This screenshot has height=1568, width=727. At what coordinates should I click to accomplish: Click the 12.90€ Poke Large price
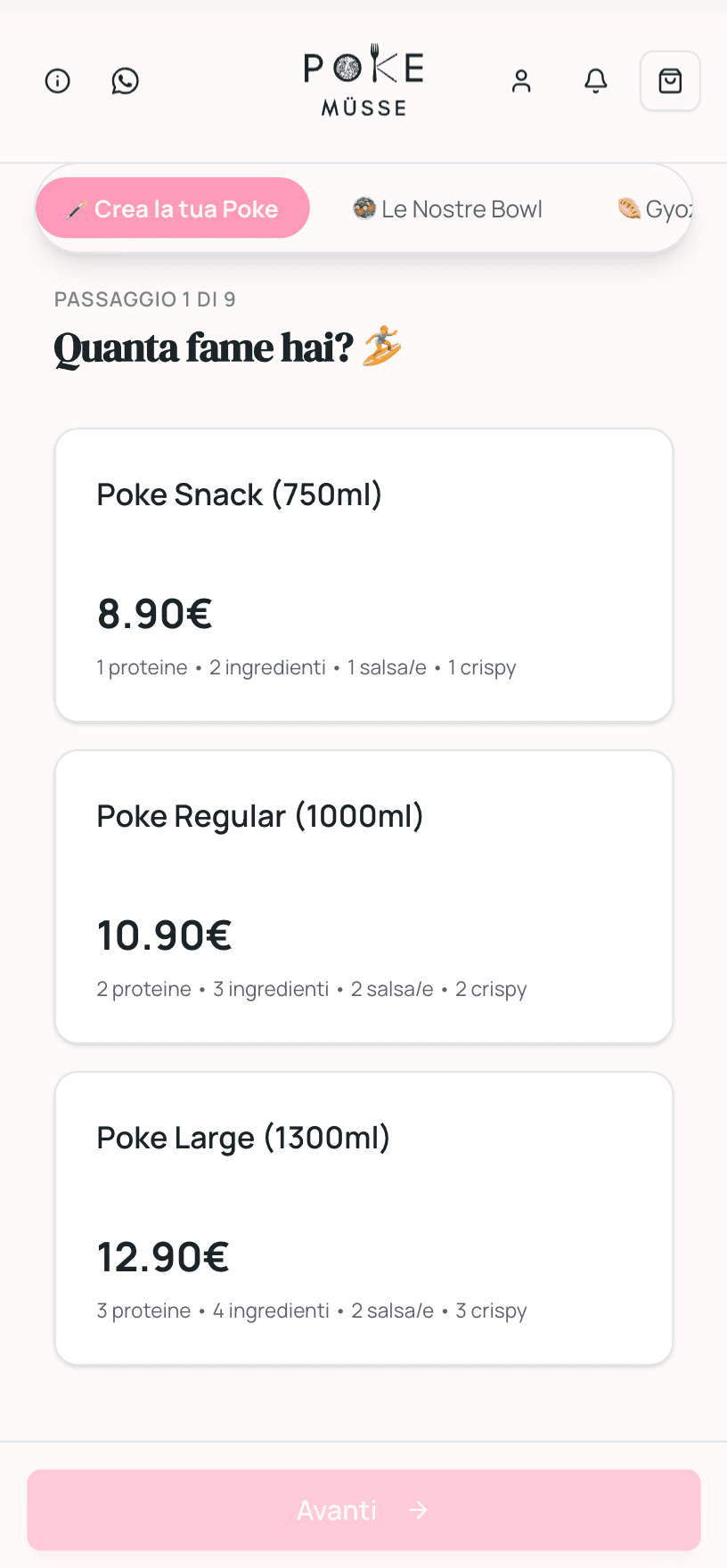pos(162,1257)
